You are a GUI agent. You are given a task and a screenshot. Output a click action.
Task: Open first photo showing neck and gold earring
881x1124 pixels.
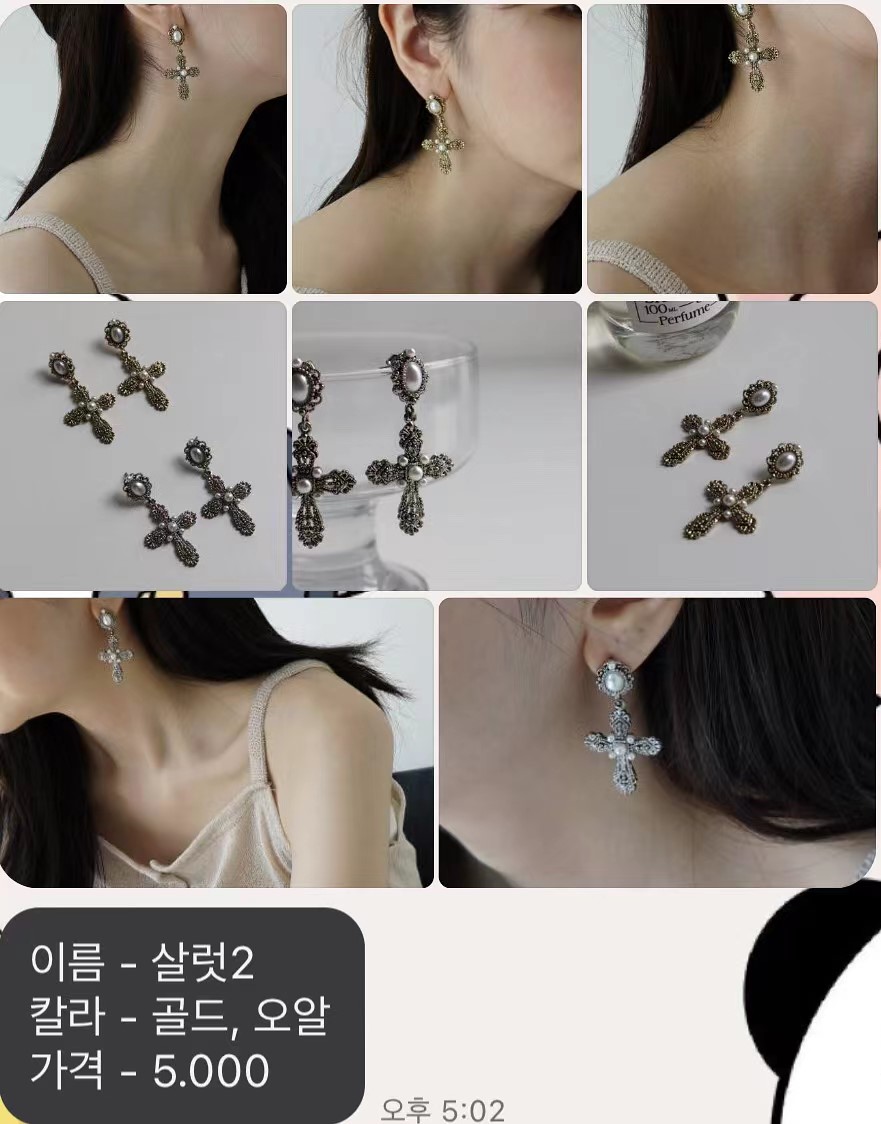143,148
